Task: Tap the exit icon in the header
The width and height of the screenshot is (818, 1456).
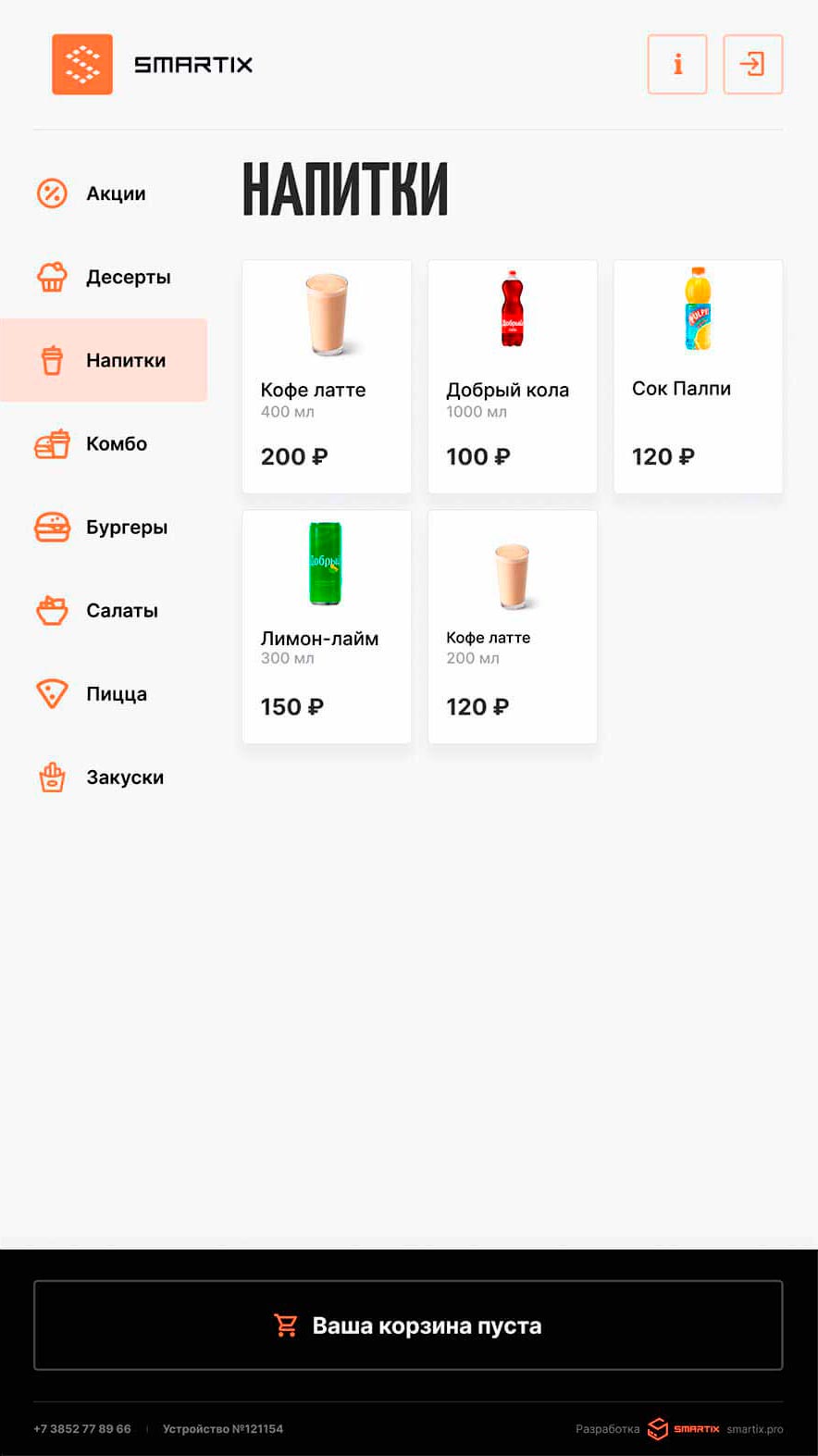Action: coord(752,65)
